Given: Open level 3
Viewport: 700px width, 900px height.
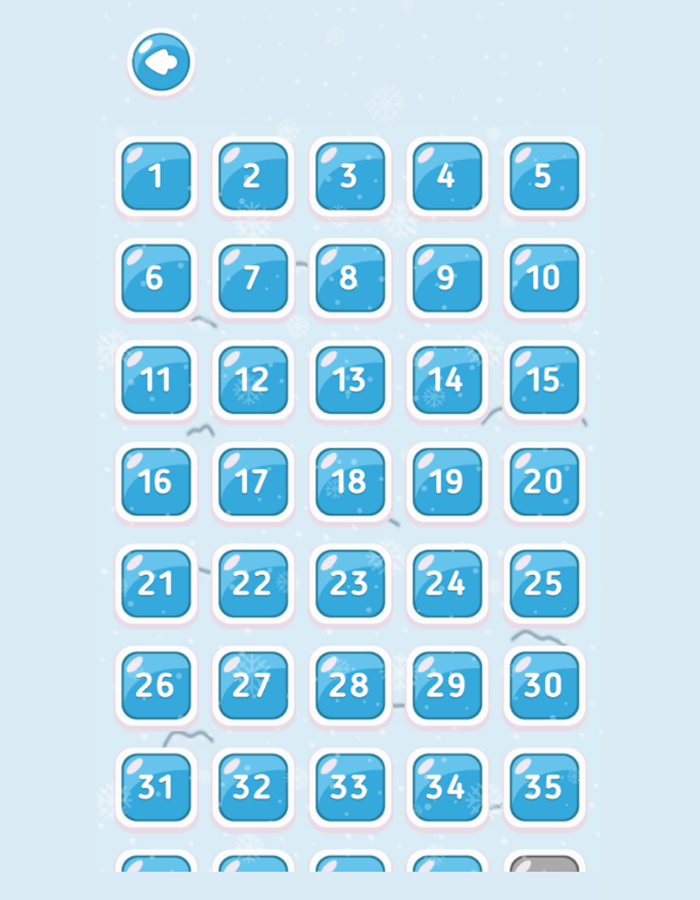Looking at the screenshot, I should pos(350,176).
